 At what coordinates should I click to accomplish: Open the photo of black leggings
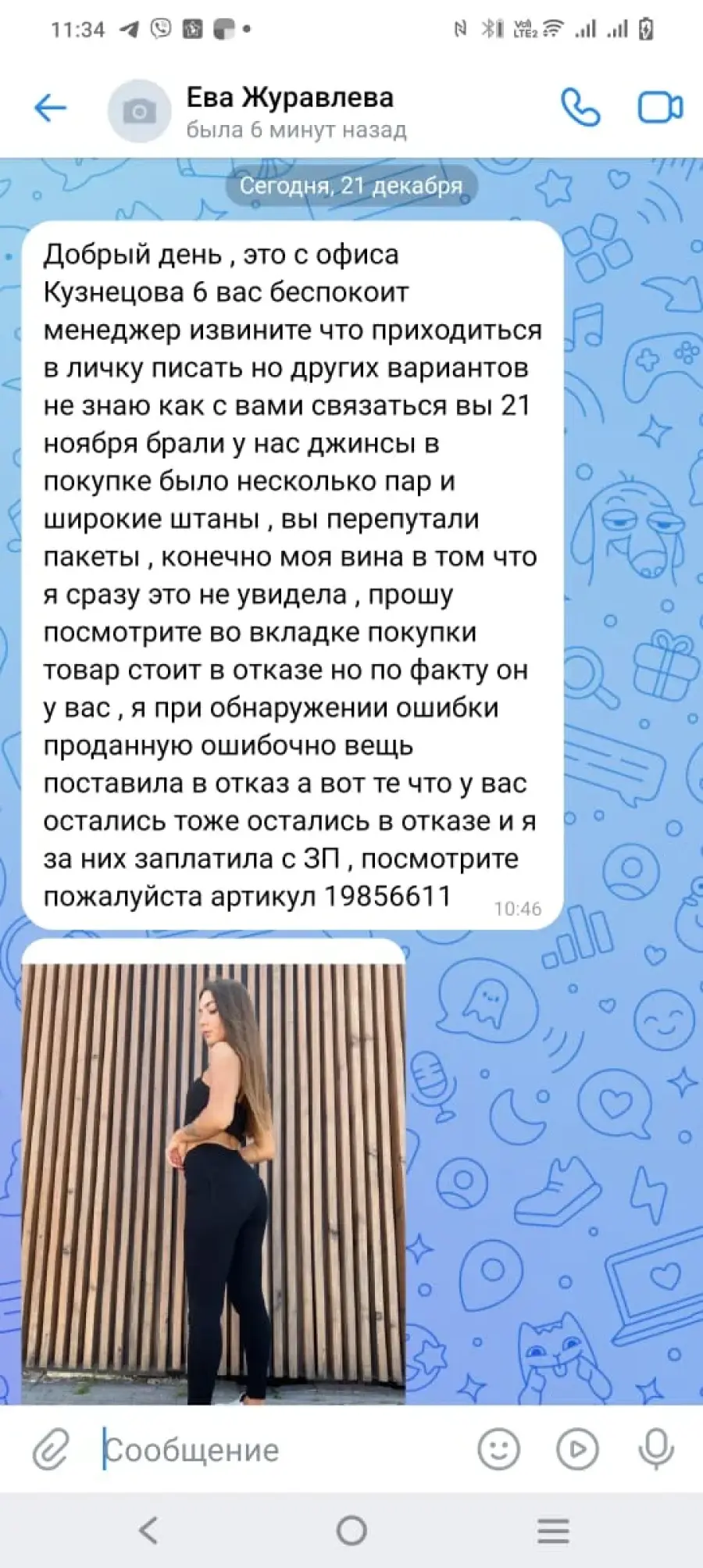[x=213, y=1171]
